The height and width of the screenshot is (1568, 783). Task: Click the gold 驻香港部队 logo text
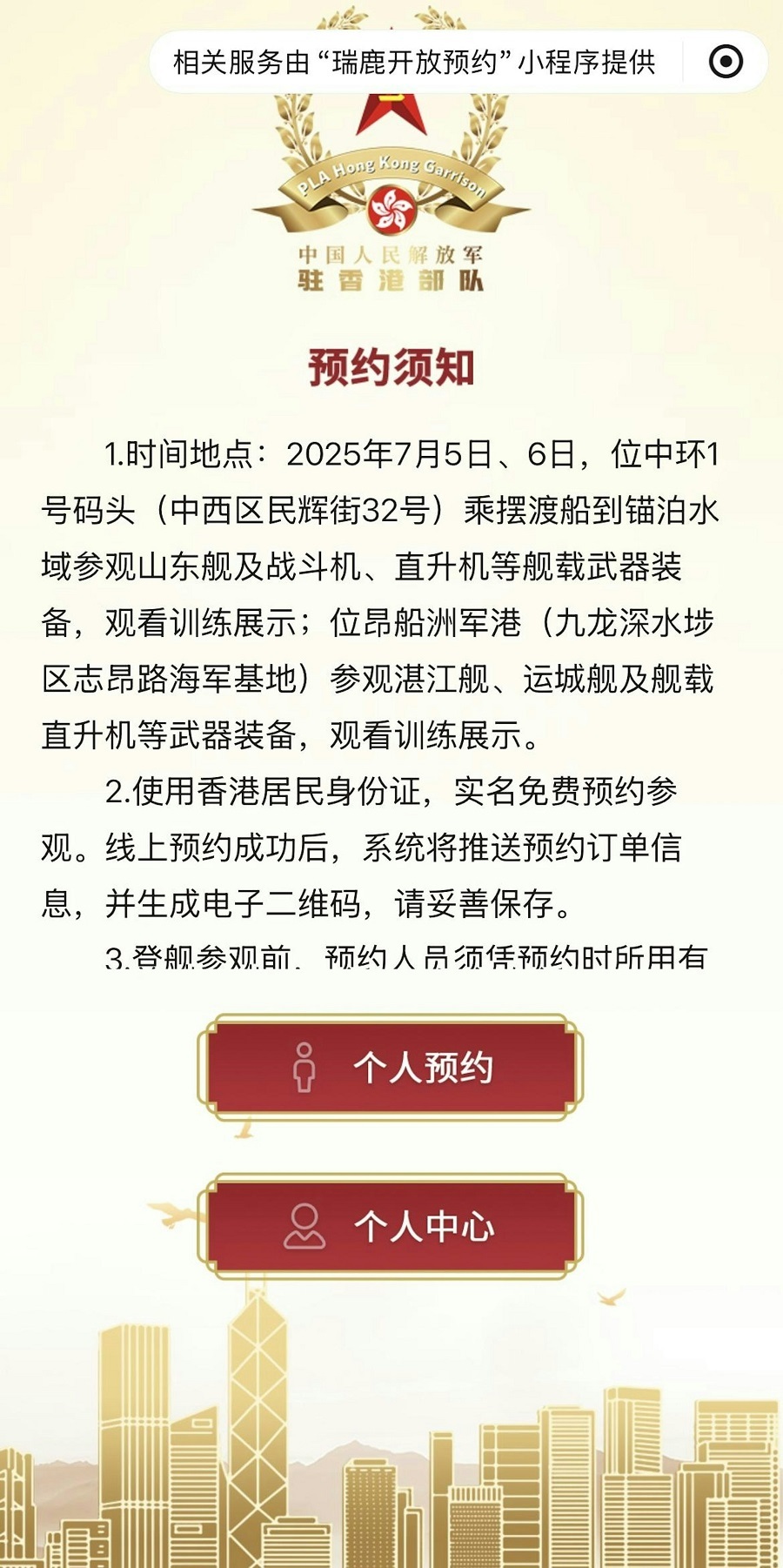391,280
